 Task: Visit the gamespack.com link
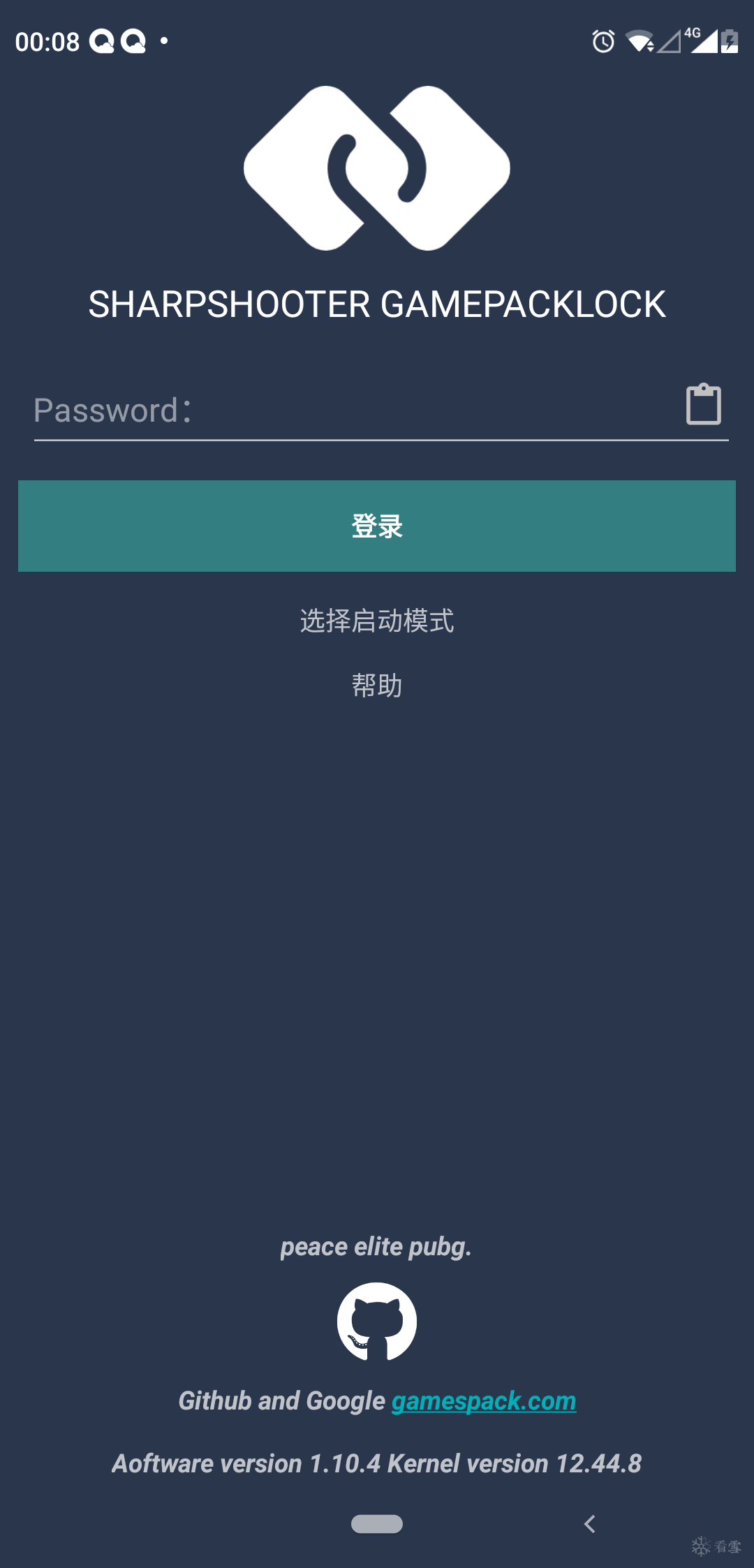tap(484, 1401)
